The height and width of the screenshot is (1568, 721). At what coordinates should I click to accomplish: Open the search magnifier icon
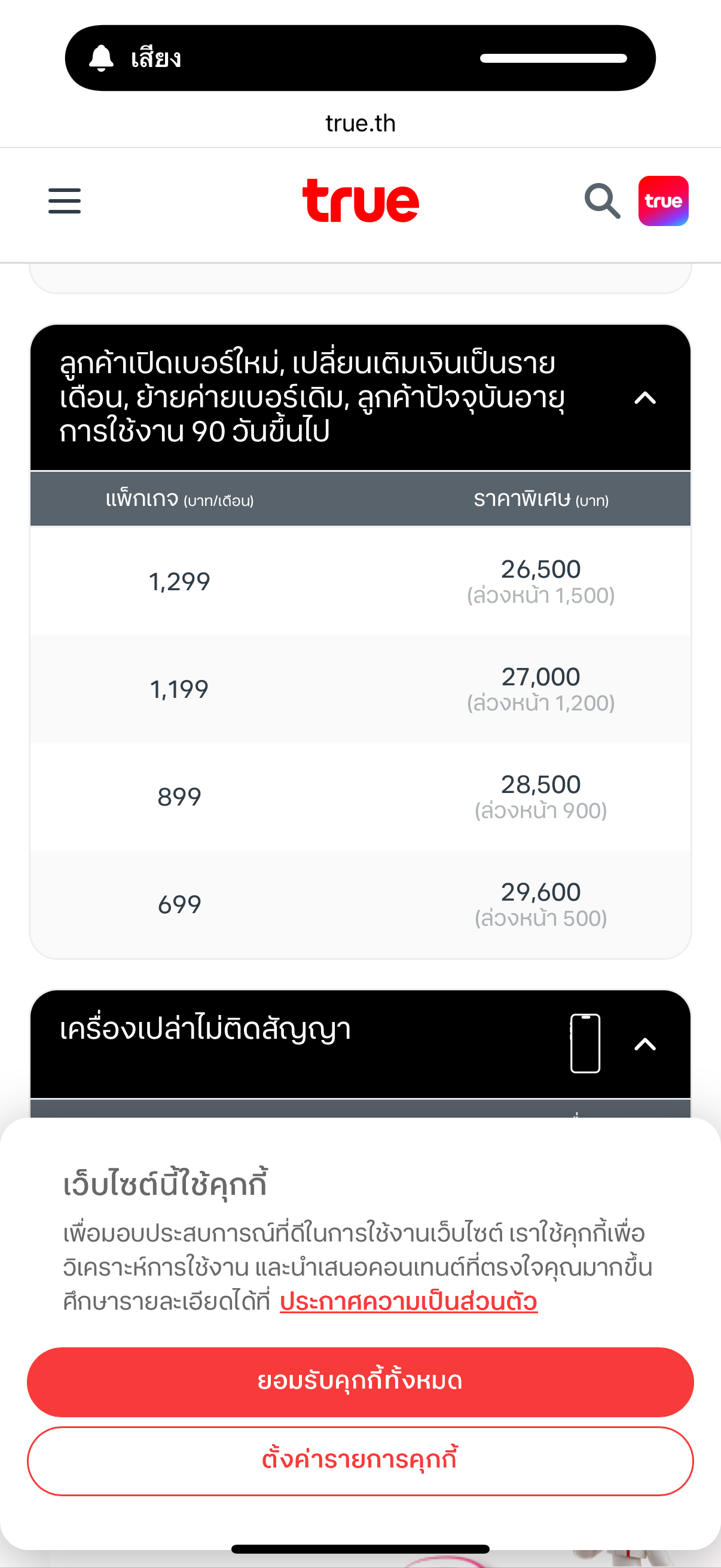coord(603,201)
